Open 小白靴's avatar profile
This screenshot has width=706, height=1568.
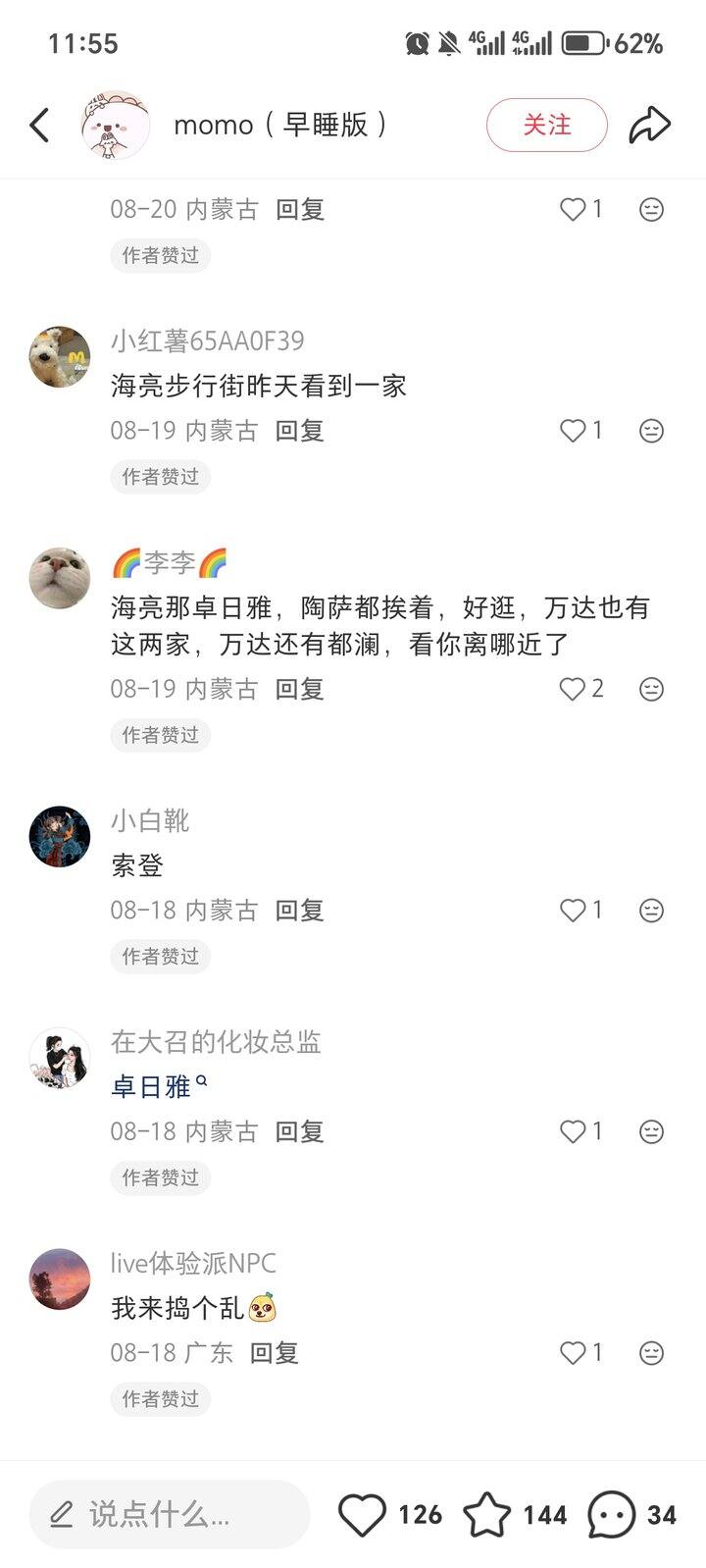click(60, 837)
